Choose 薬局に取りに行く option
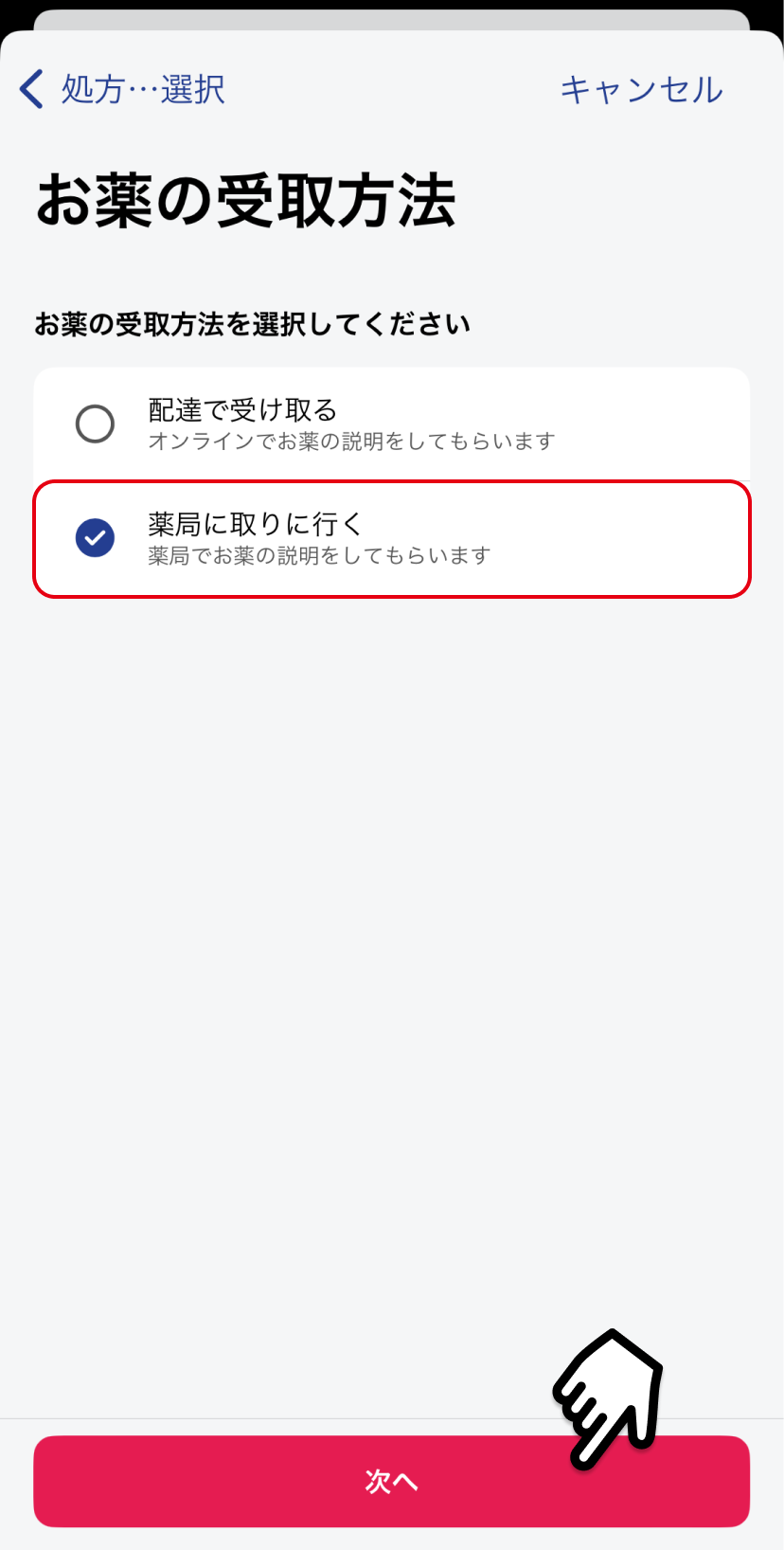784x1550 pixels. (x=392, y=539)
